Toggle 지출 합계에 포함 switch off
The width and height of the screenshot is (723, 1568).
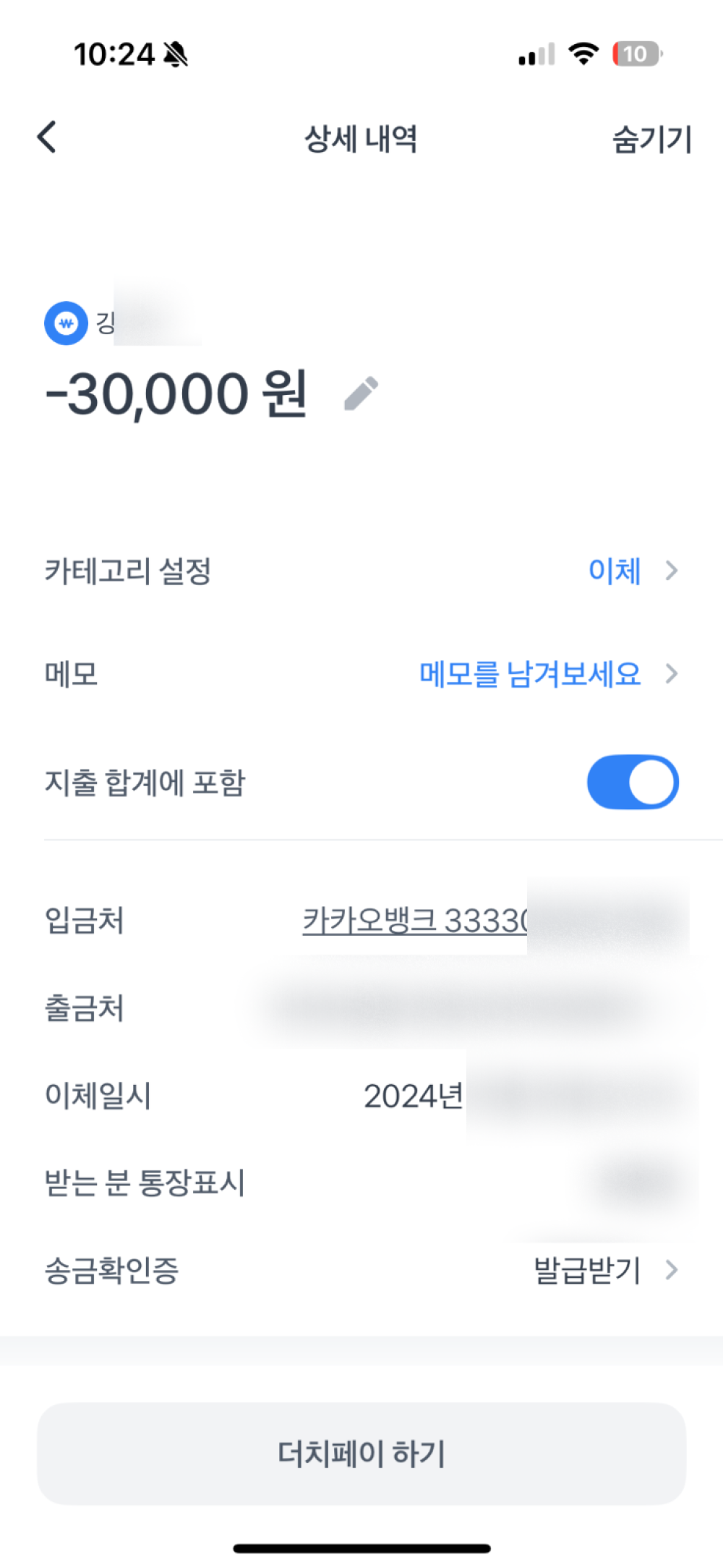633,782
